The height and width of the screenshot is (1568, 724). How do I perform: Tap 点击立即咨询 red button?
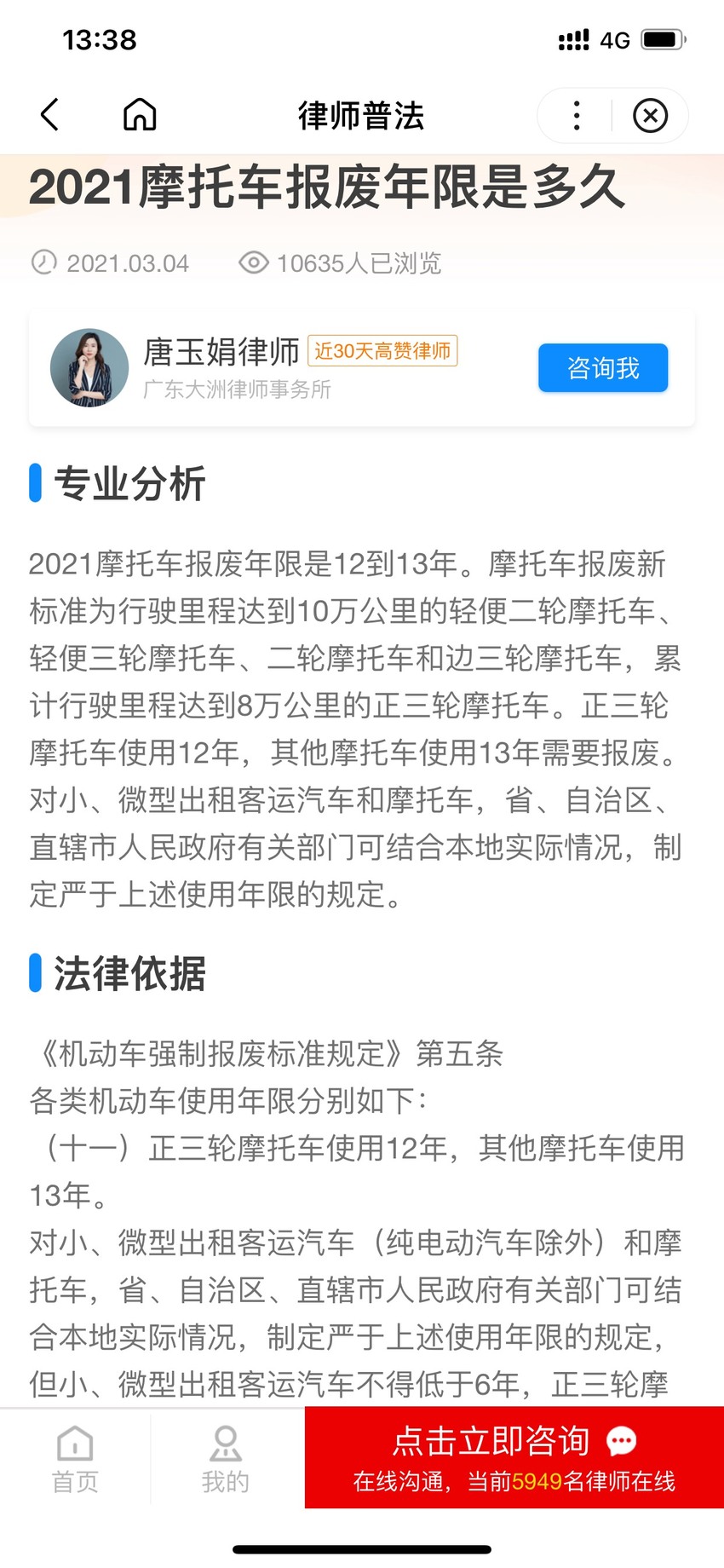tap(514, 1458)
